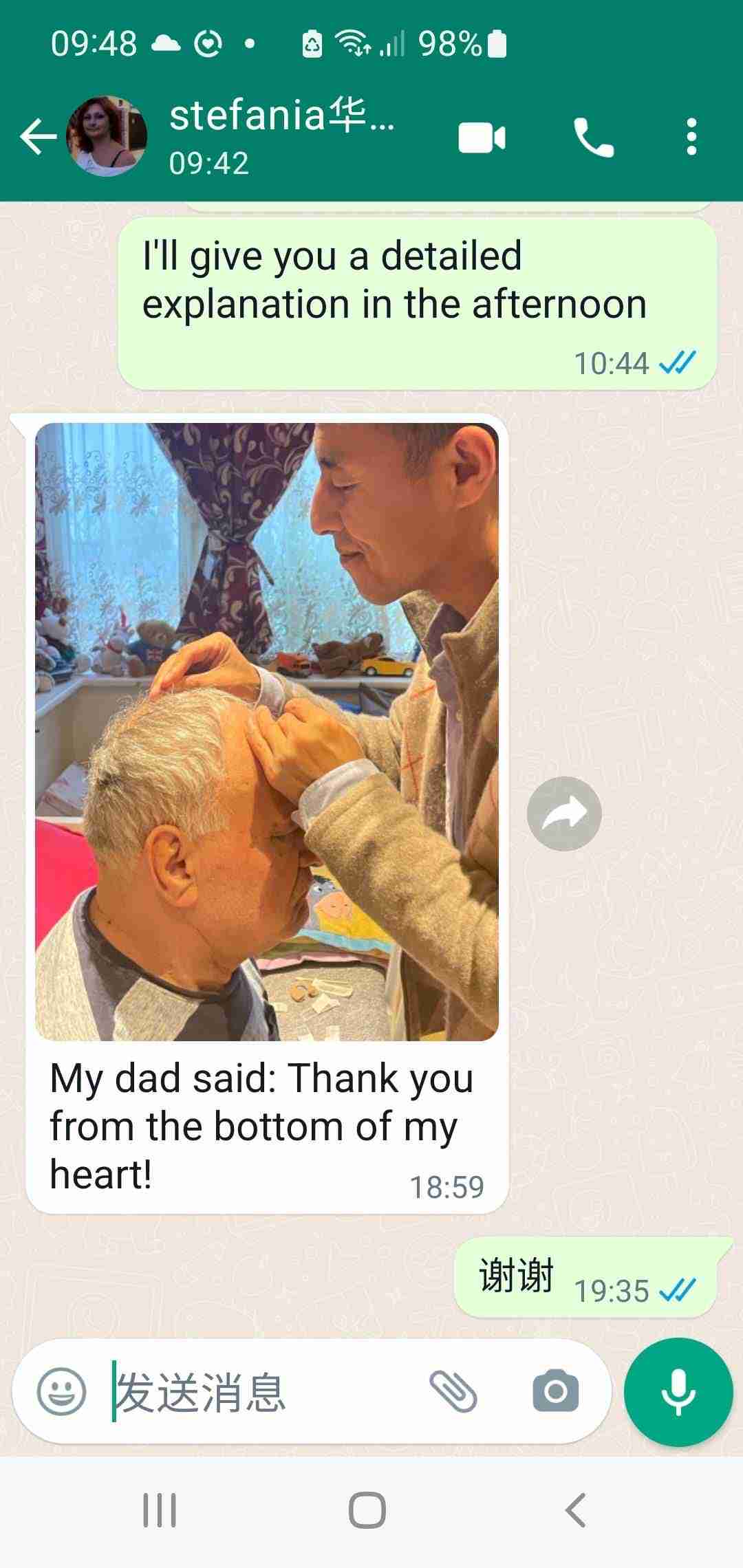Open recent apps from navigation bar
Image resolution: width=743 pixels, height=1568 pixels.
[160, 1511]
